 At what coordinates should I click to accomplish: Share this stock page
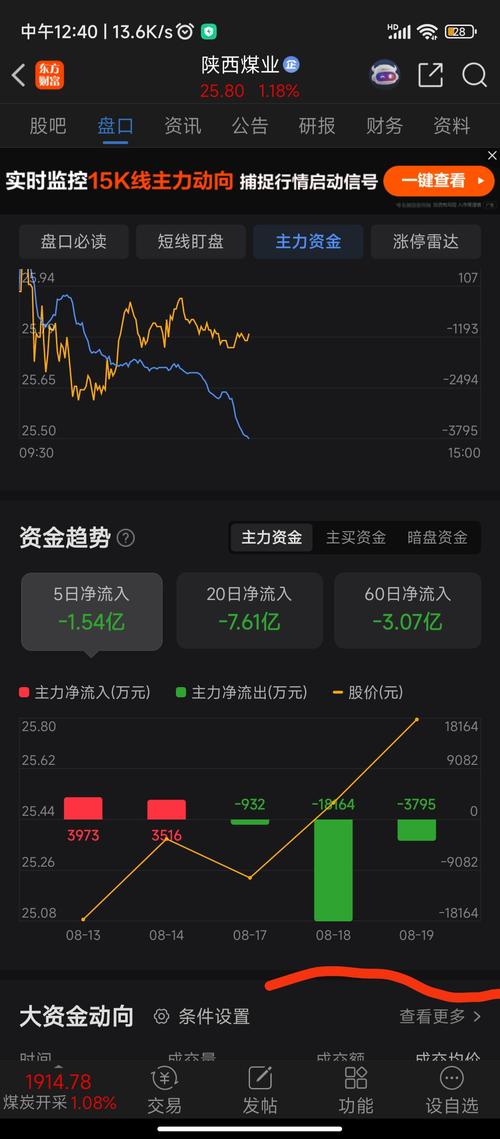(x=430, y=75)
